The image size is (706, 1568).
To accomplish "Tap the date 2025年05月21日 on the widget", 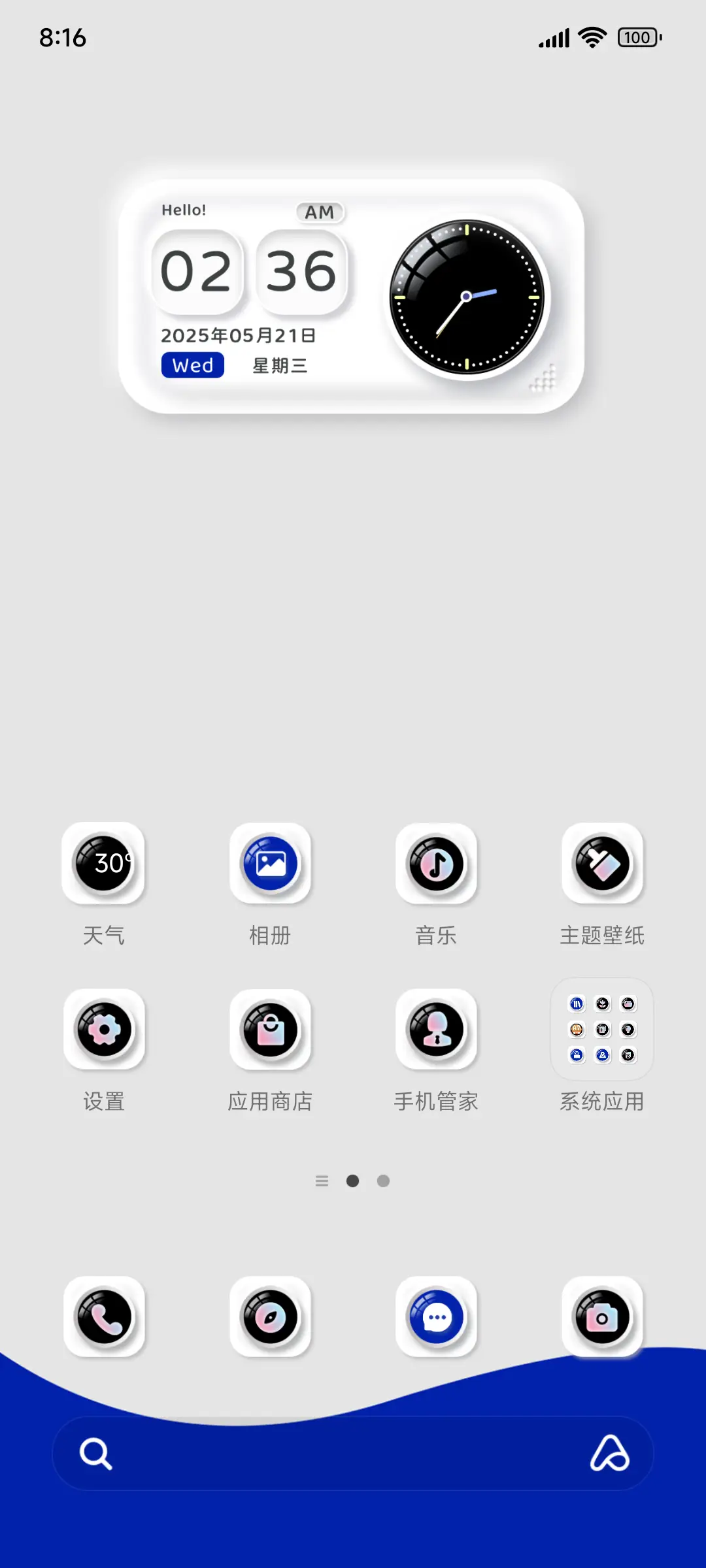I will [x=239, y=335].
